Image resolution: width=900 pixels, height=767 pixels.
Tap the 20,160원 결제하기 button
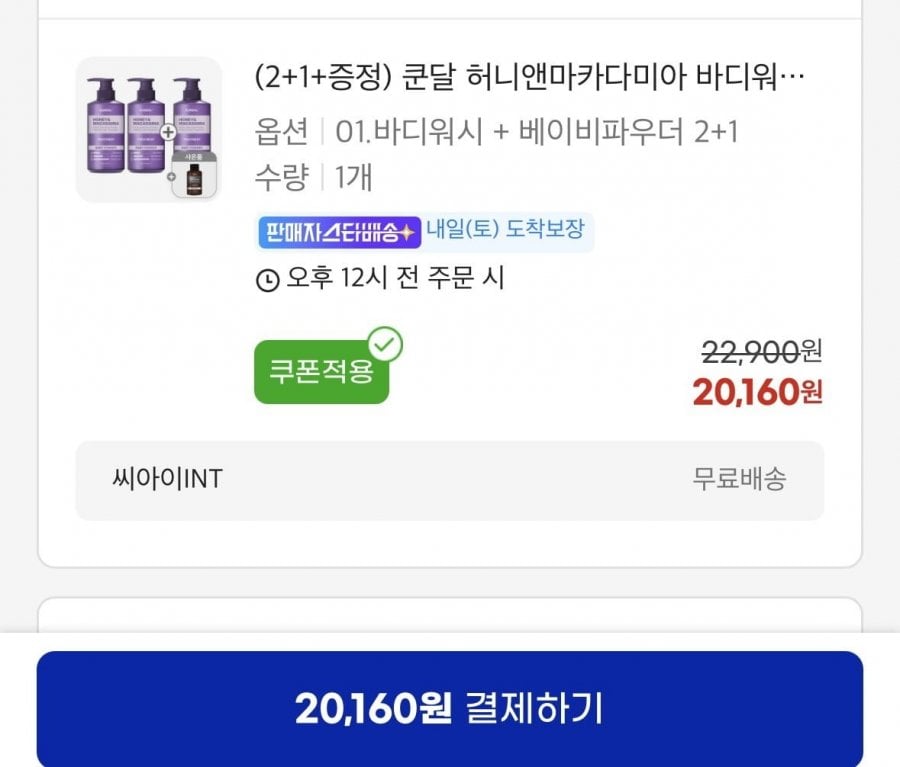click(449, 708)
